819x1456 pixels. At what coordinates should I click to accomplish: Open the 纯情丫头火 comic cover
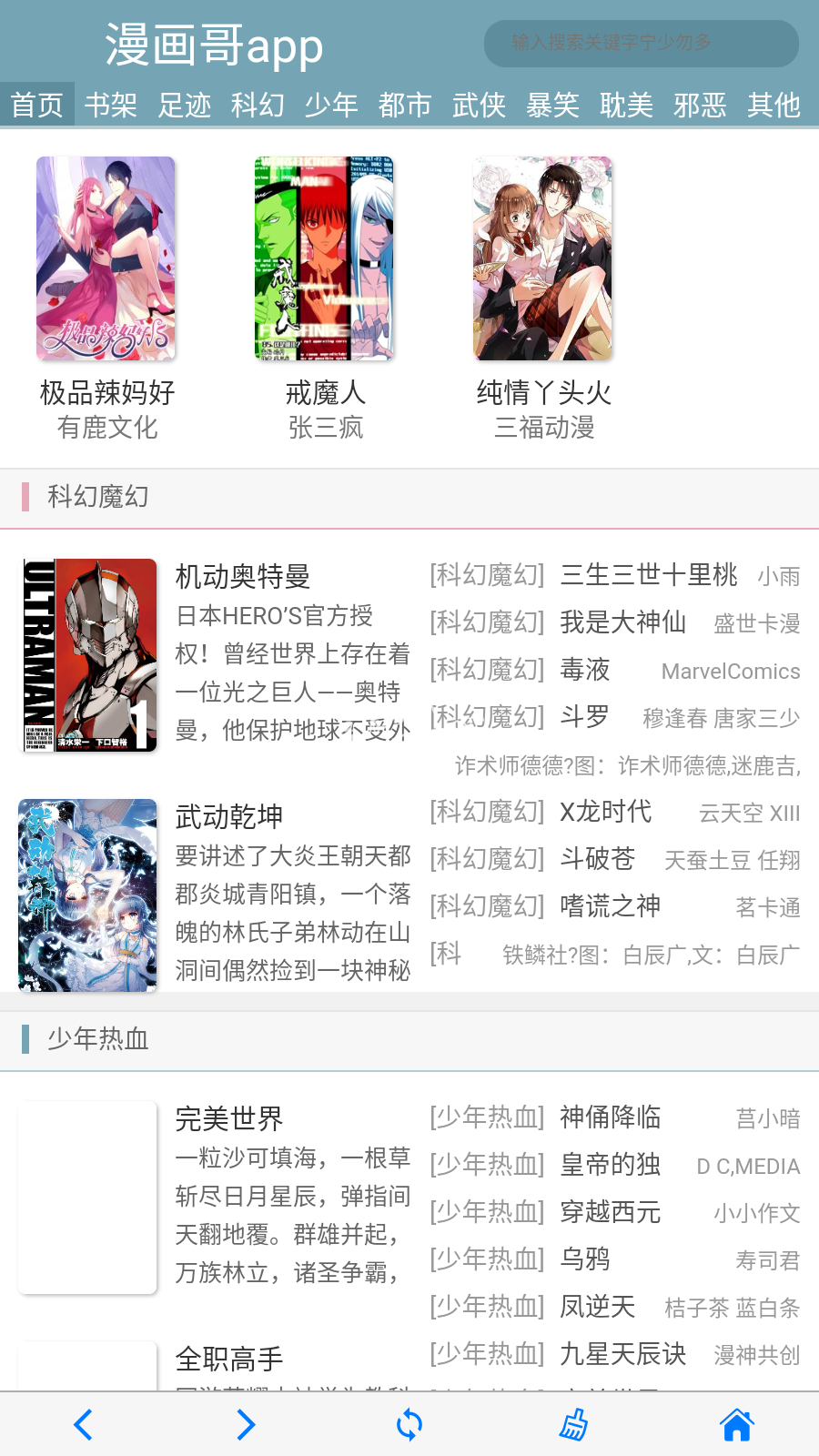543,258
